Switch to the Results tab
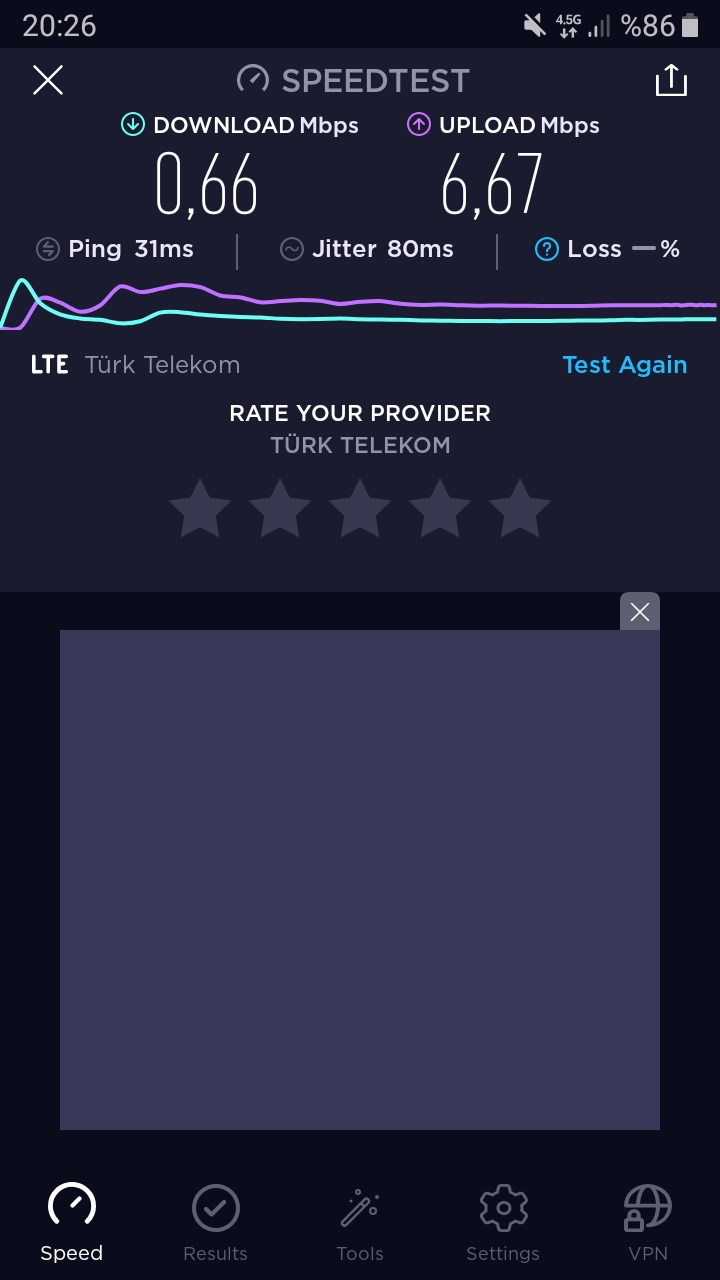720x1280 pixels. 215,1222
